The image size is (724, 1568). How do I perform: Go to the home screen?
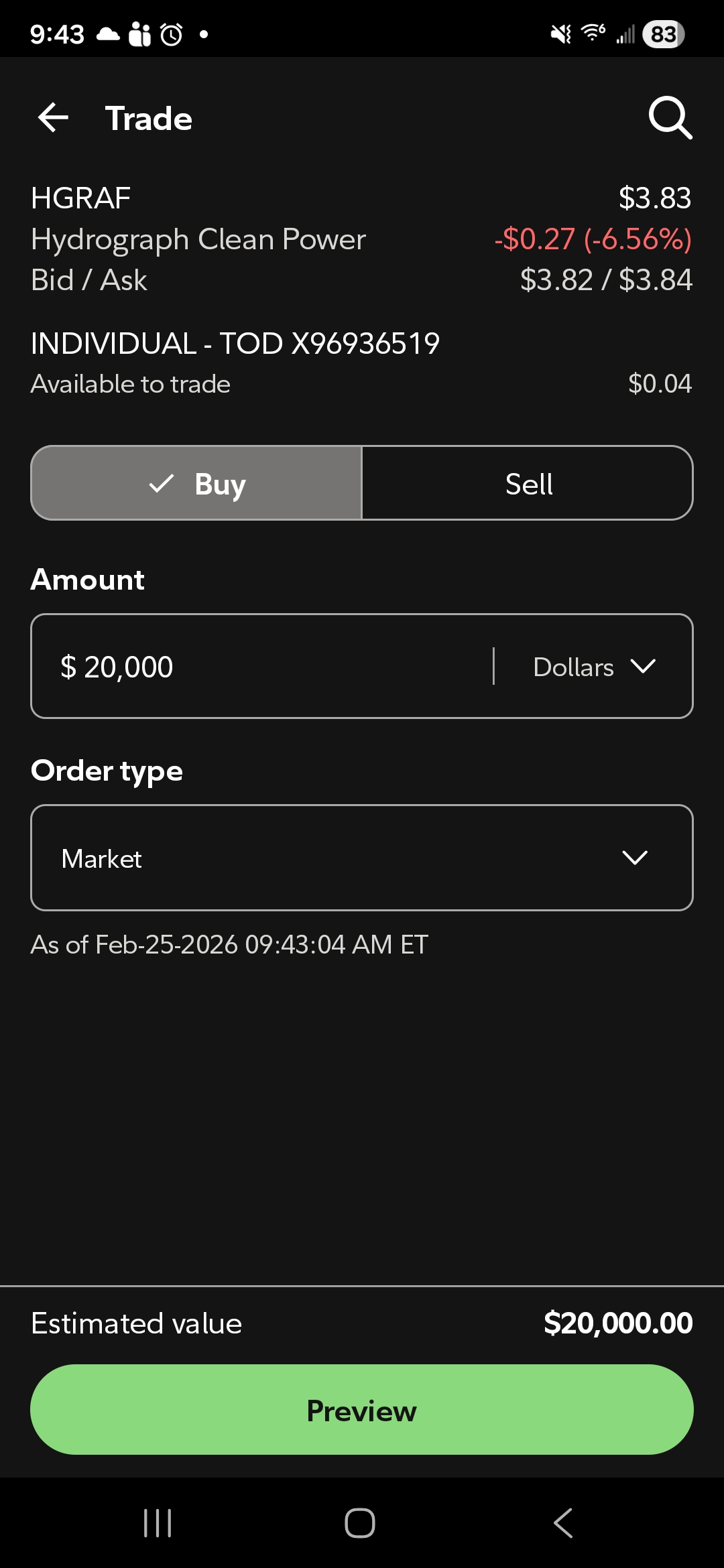(x=360, y=1523)
